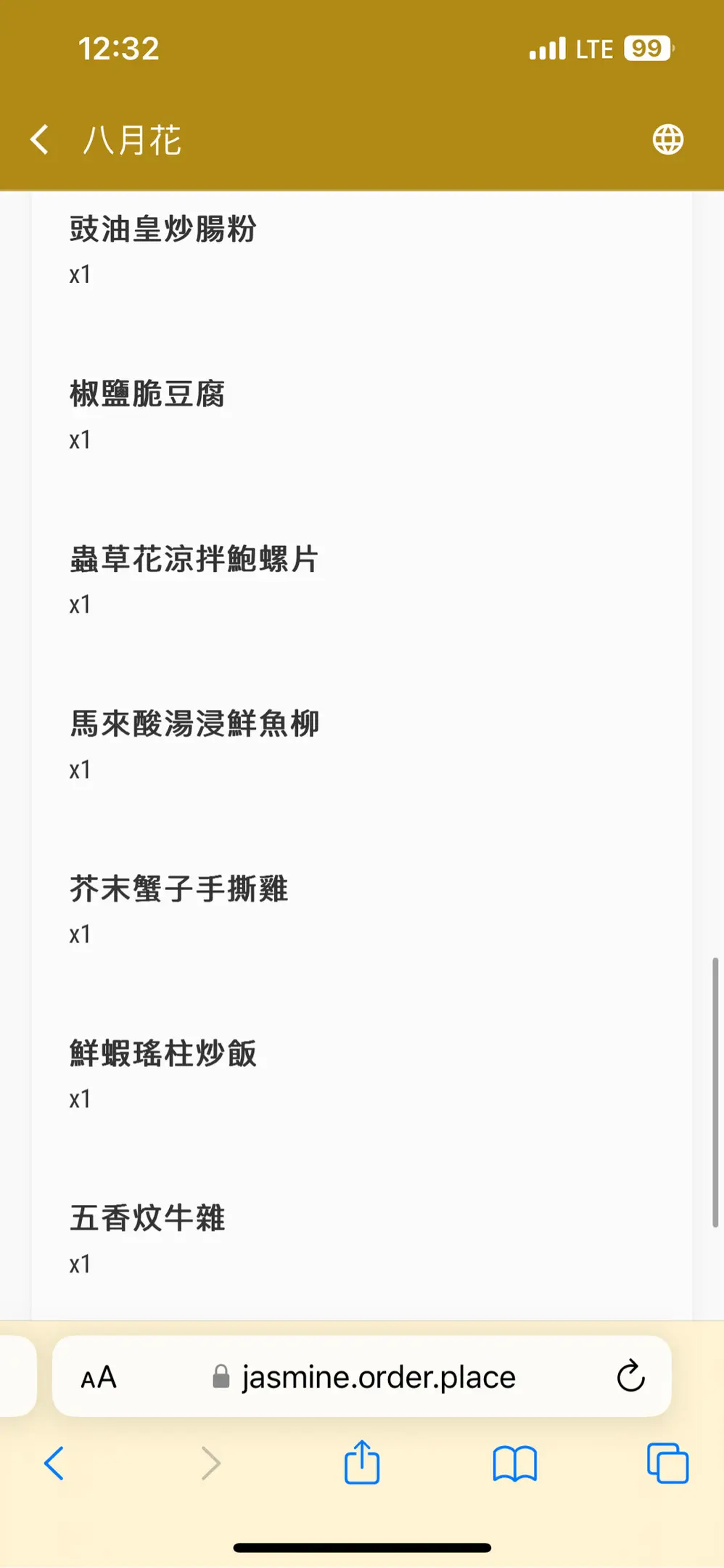Screen dimensions: 724x1568
Task: Open the Safari share sheet
Action: (362, 1461)
